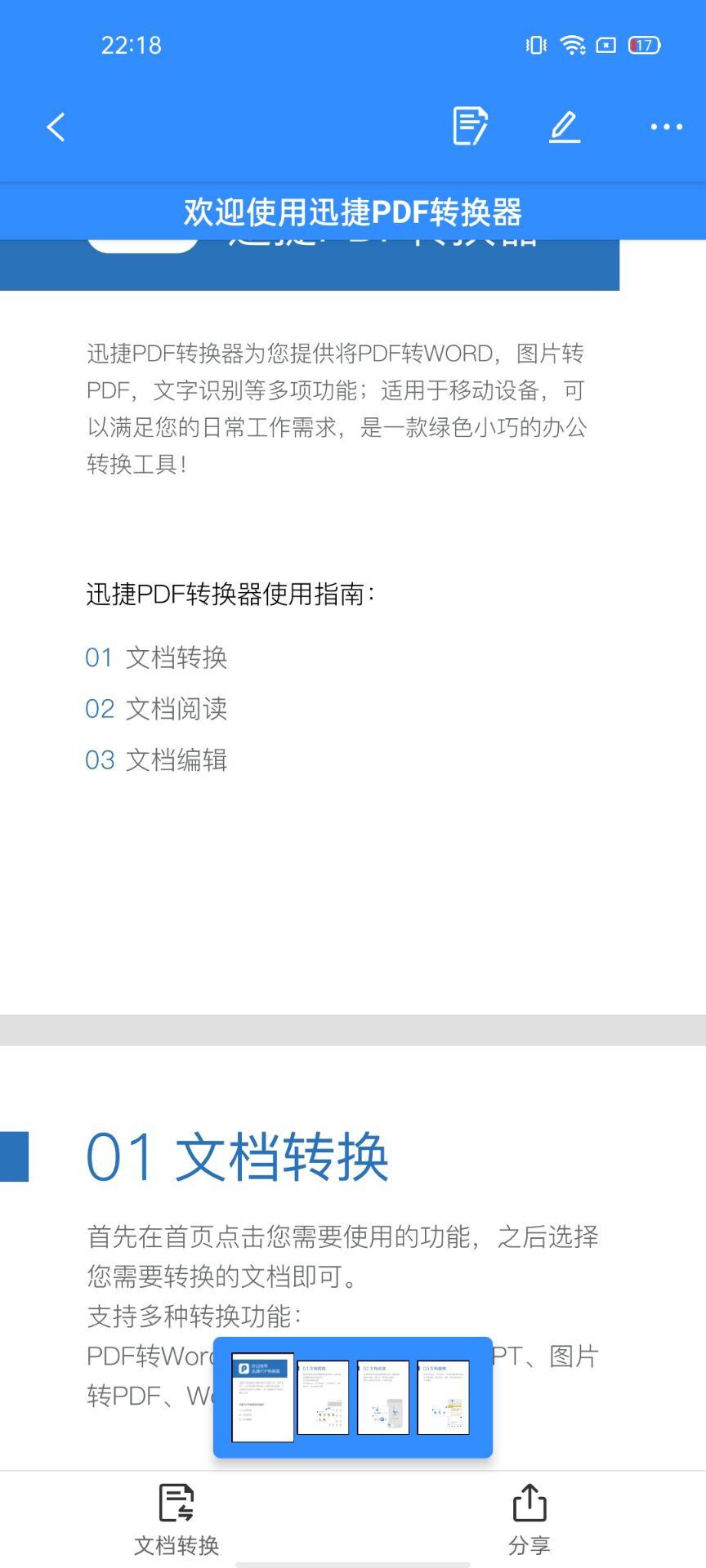
Task: Jump to page thumbnail 01 文档转换
Action: [x=323, y=1397]
